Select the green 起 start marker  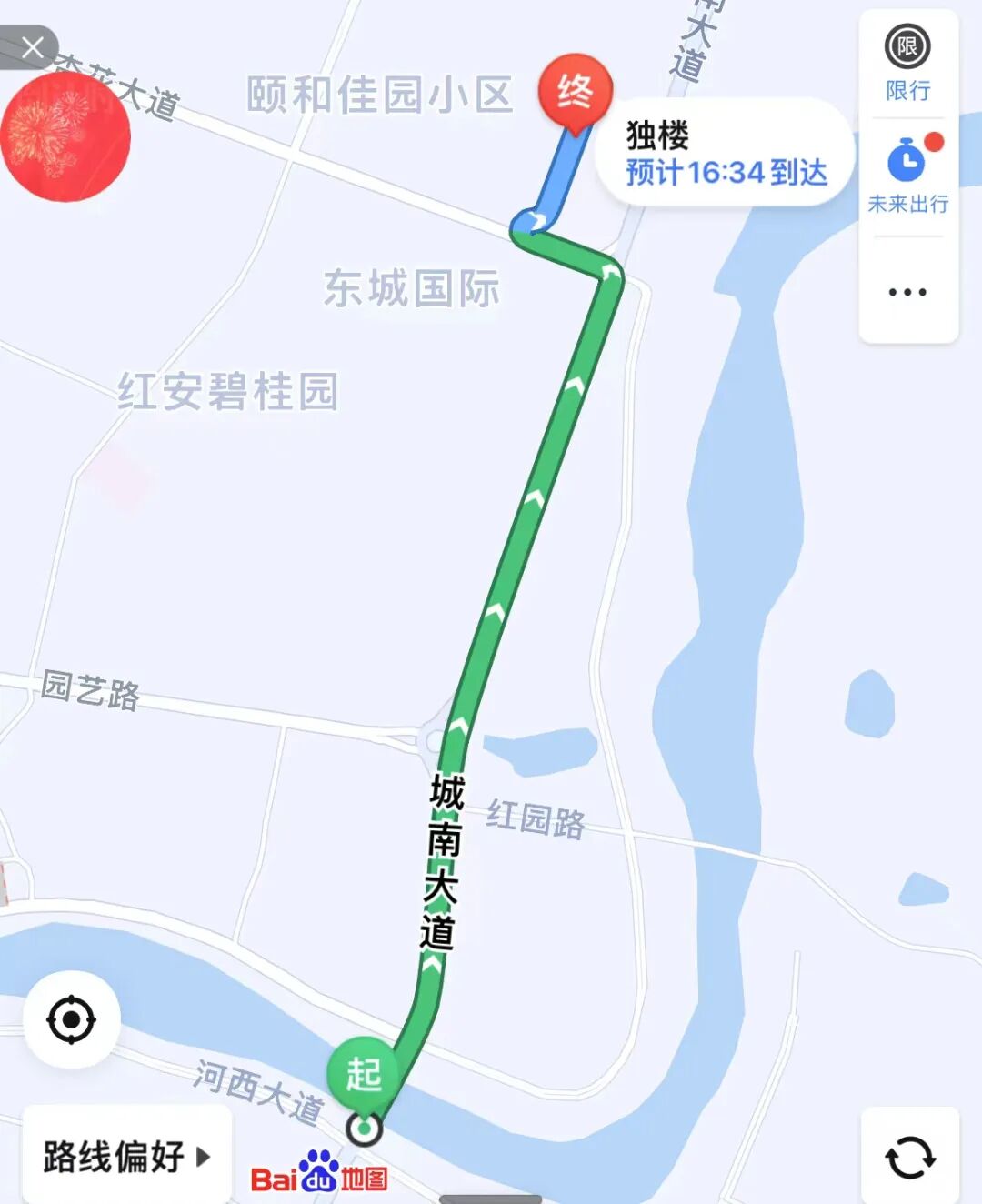pyautogui.click(x=364, y=1074)
